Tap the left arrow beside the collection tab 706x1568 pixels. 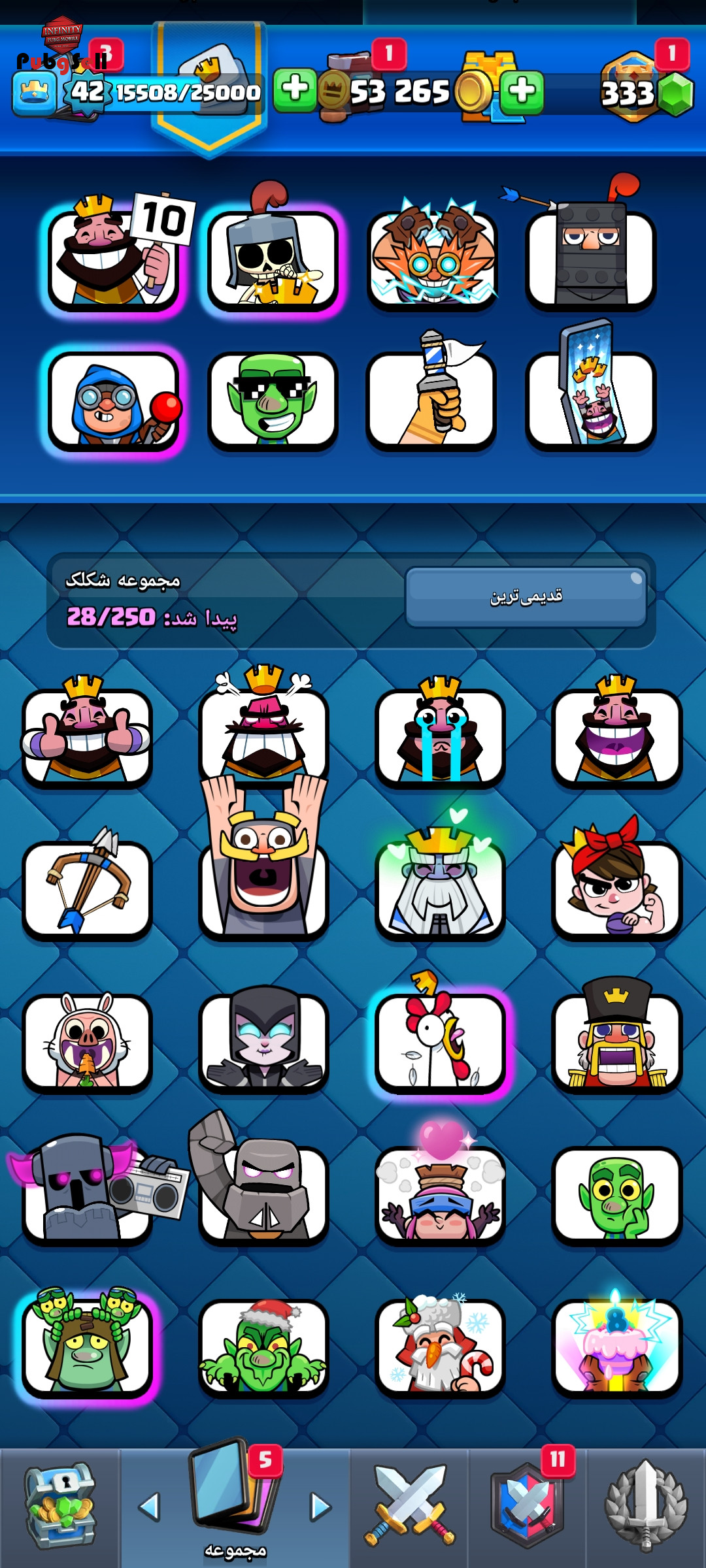click(150, 1507)
